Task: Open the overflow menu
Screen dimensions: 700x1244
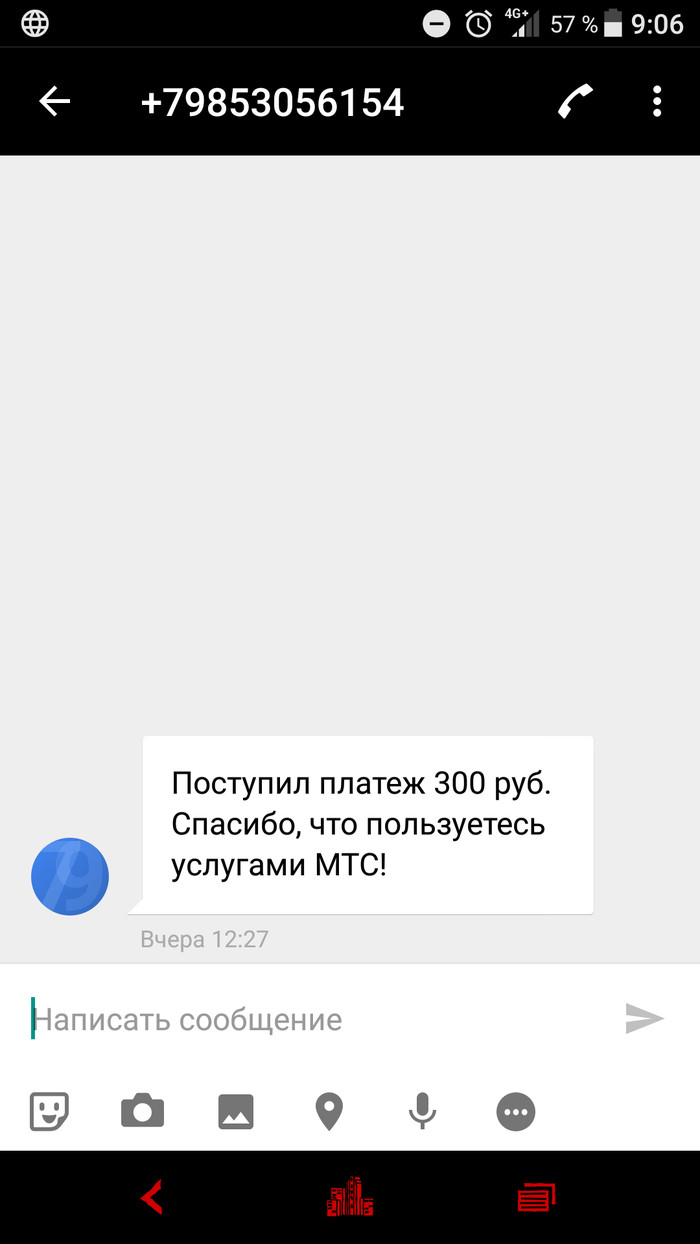Action: point(657,101)
